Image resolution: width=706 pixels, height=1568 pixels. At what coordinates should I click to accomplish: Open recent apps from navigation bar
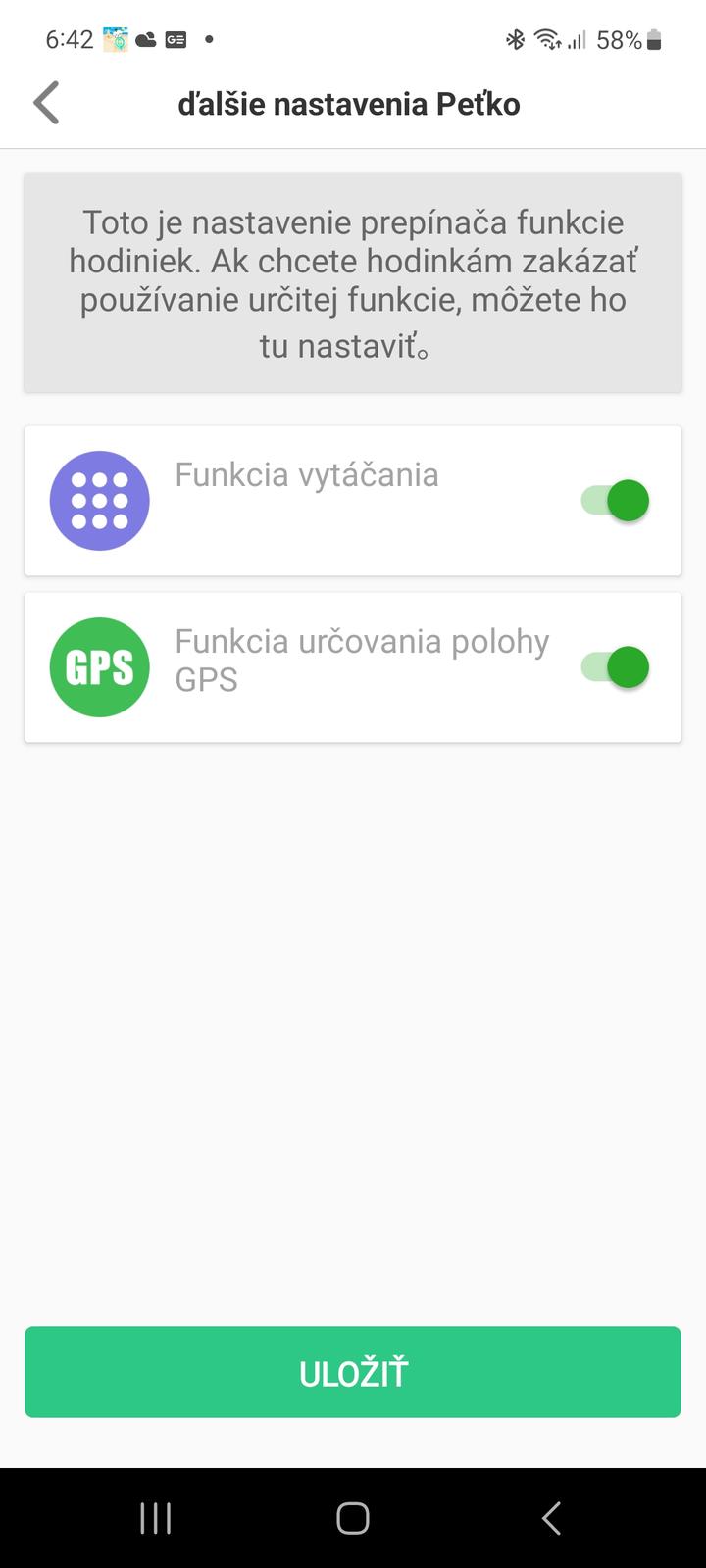tap(156, 1518)
